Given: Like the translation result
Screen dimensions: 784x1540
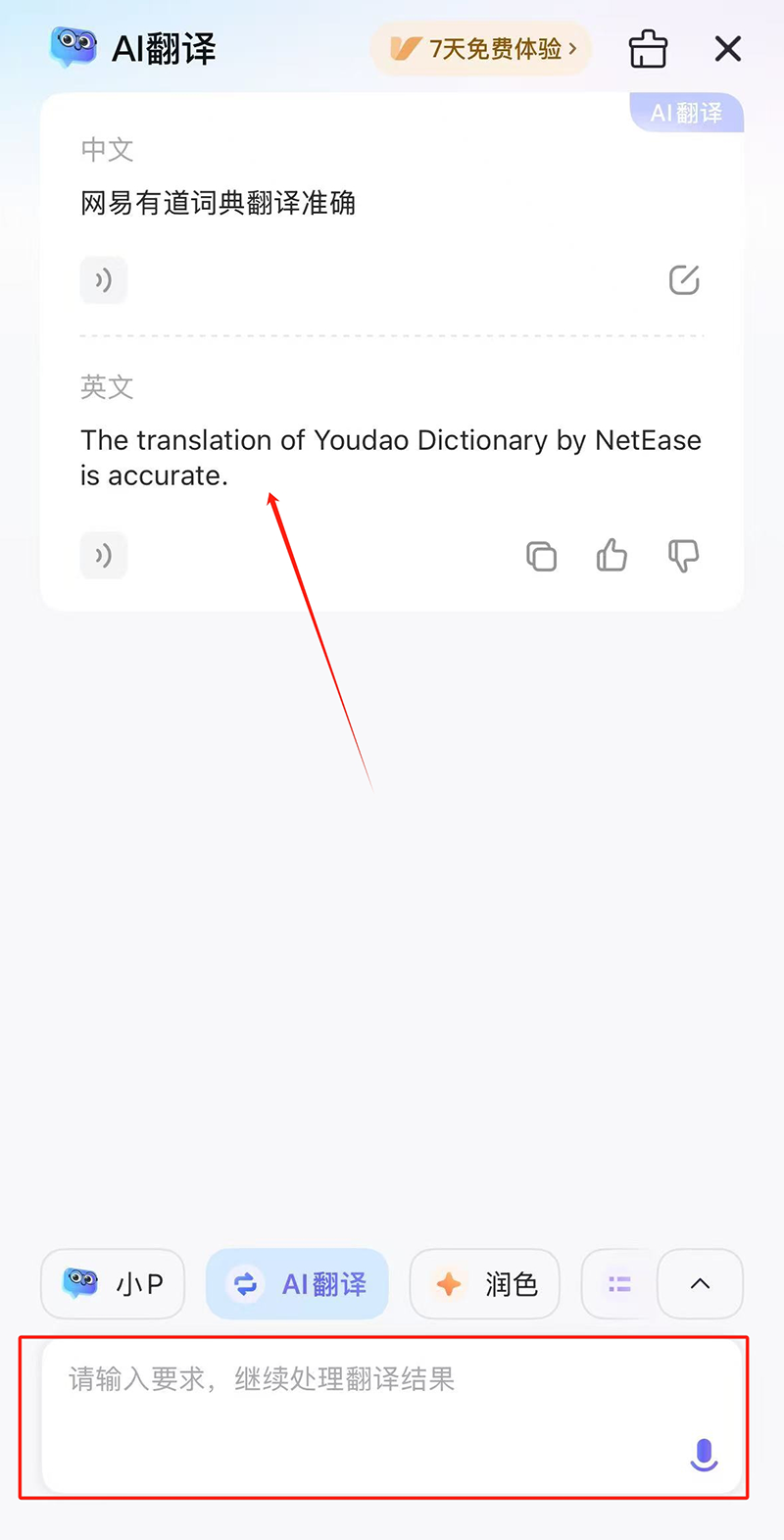Looking at the screenshot, I should (x=612, y=556).
